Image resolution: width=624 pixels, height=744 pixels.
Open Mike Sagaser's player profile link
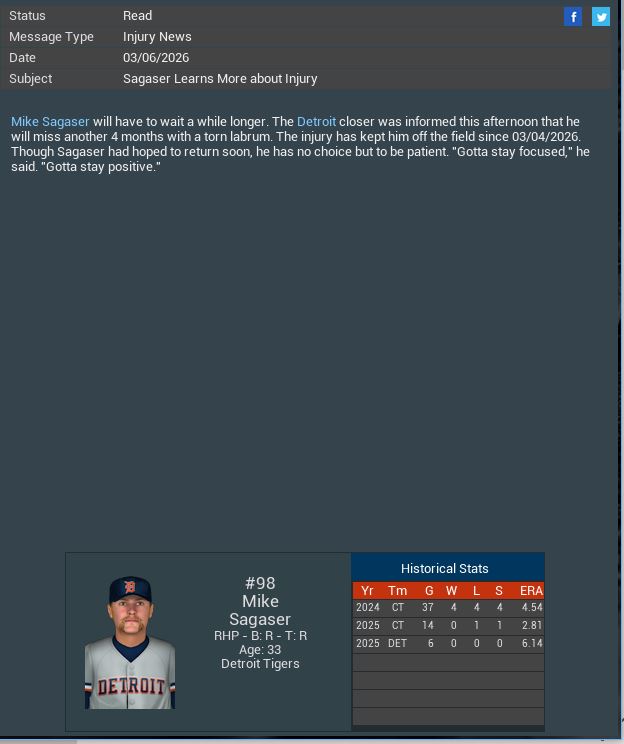[50, 121]
